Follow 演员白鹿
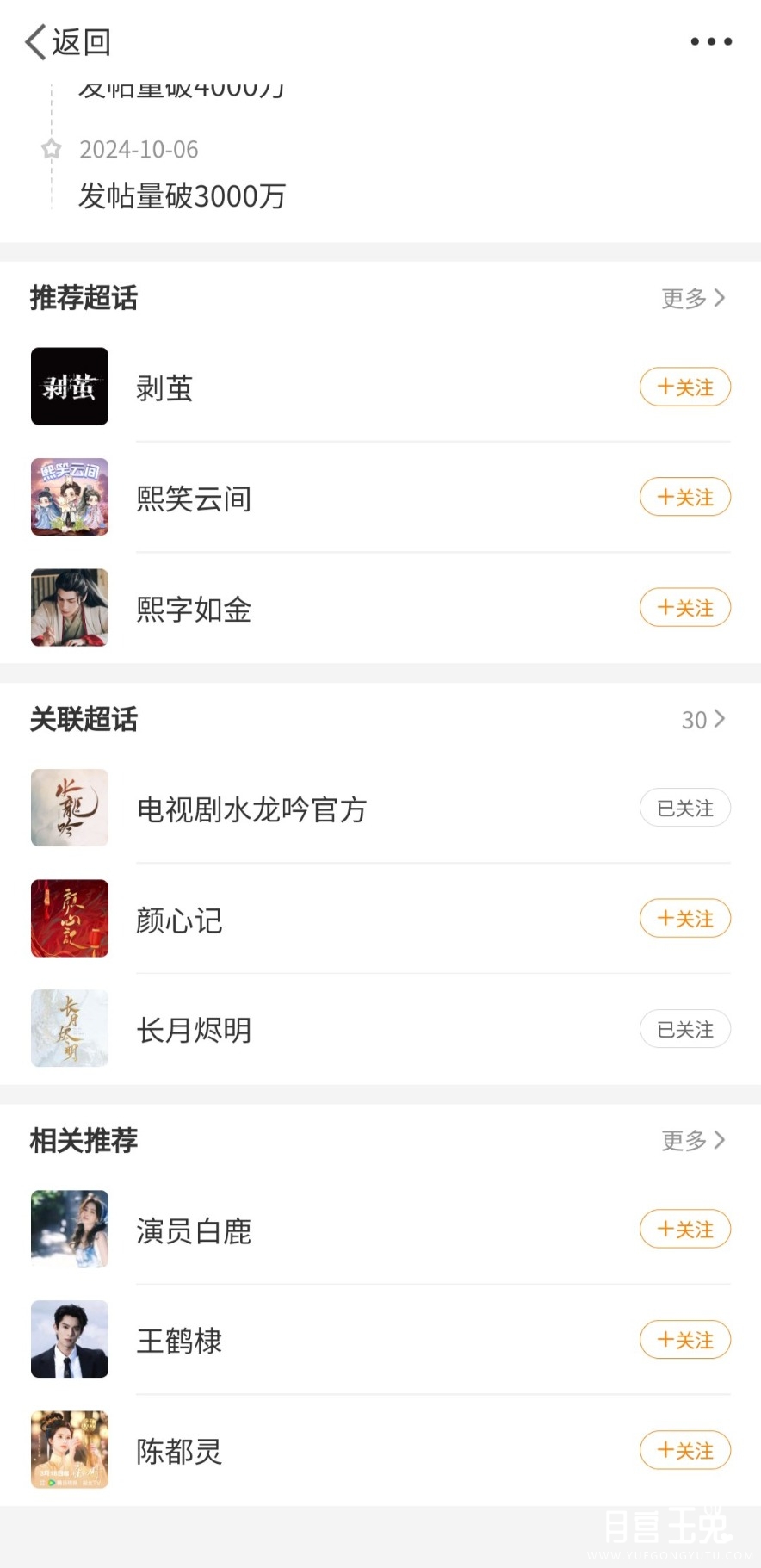 pyautogui.click(x=684, y=1230)
